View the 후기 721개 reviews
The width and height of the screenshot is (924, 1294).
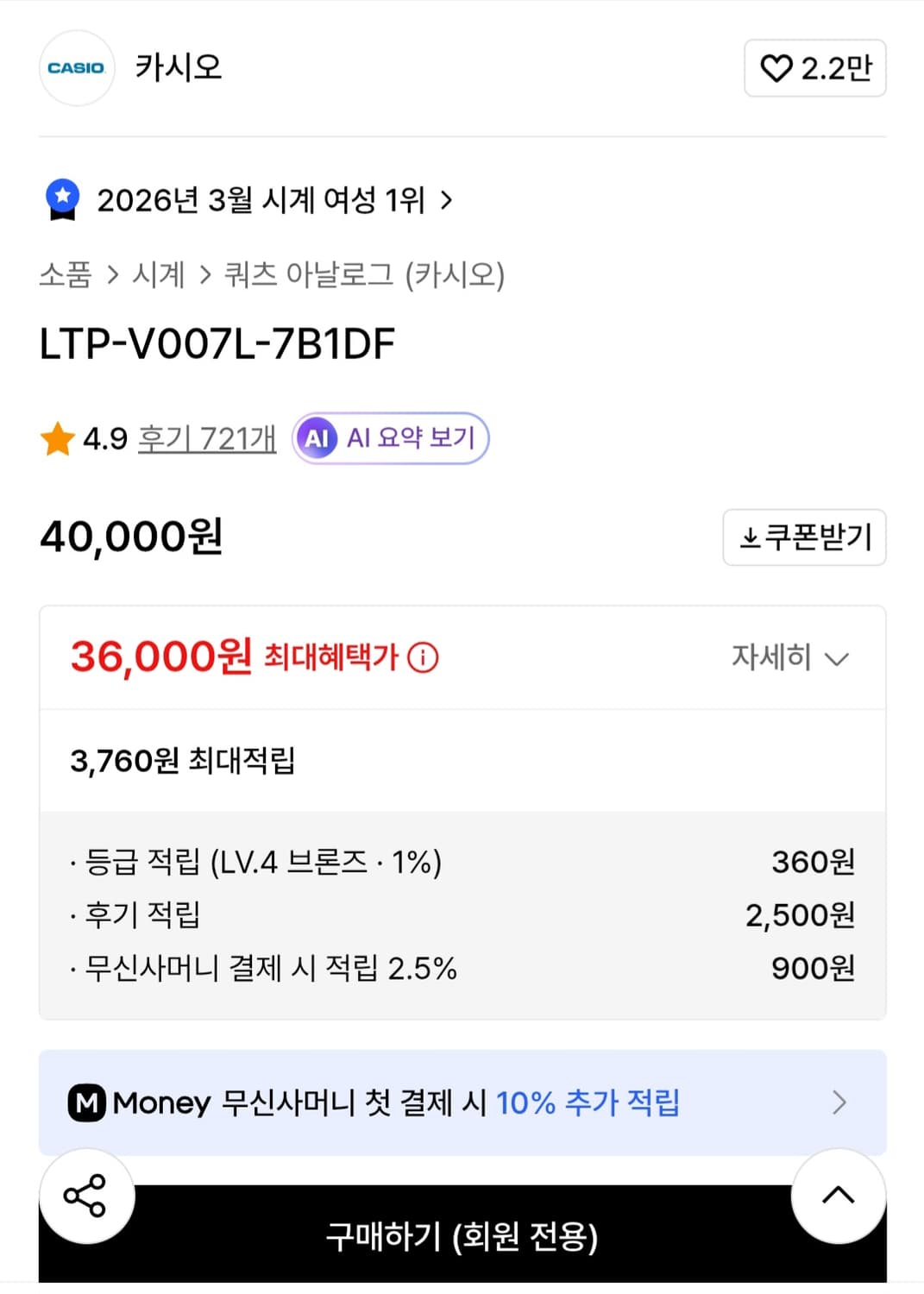[206, 437]
